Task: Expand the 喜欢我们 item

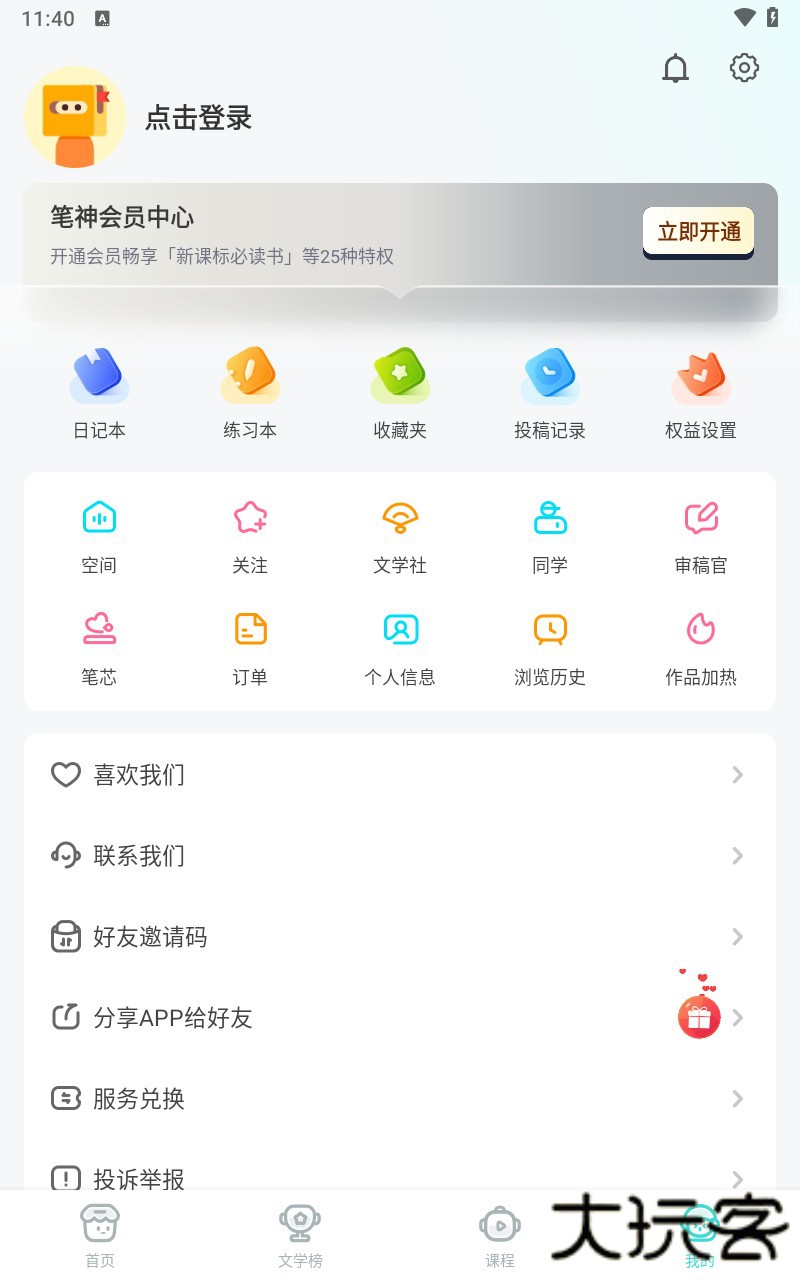Action: 400,774
